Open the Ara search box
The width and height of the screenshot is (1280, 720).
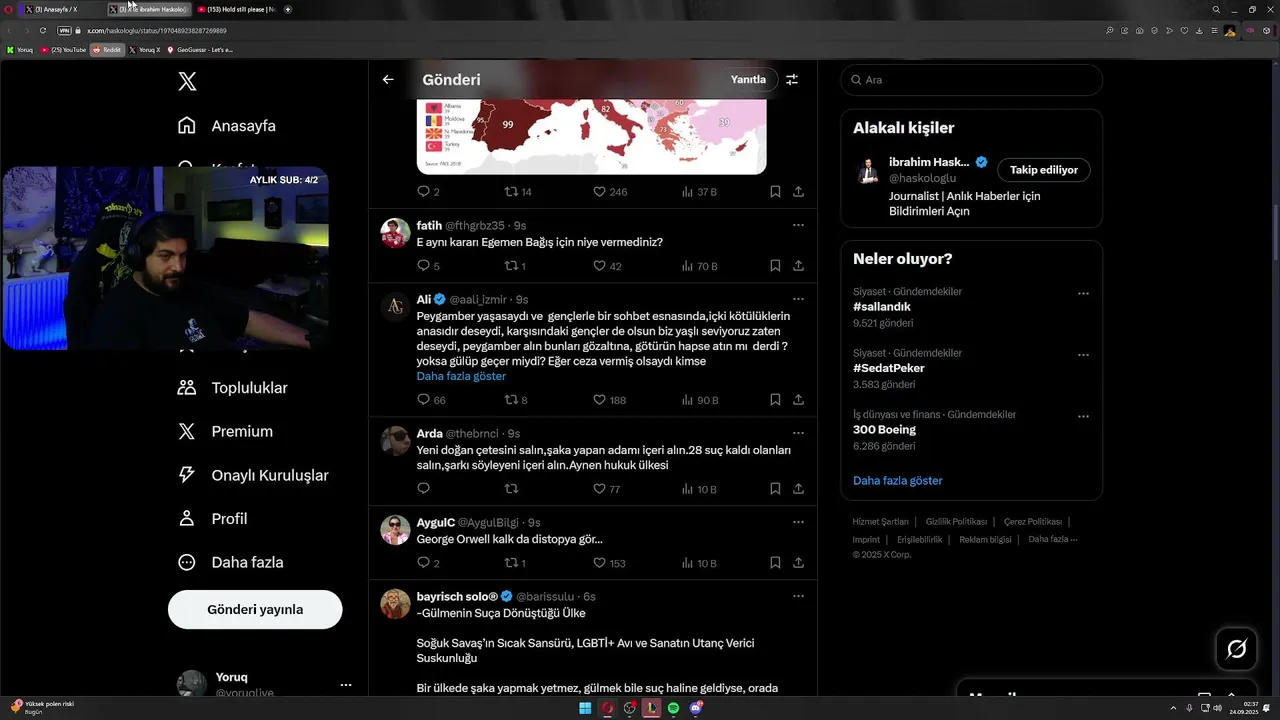click(x=970, y=80)
